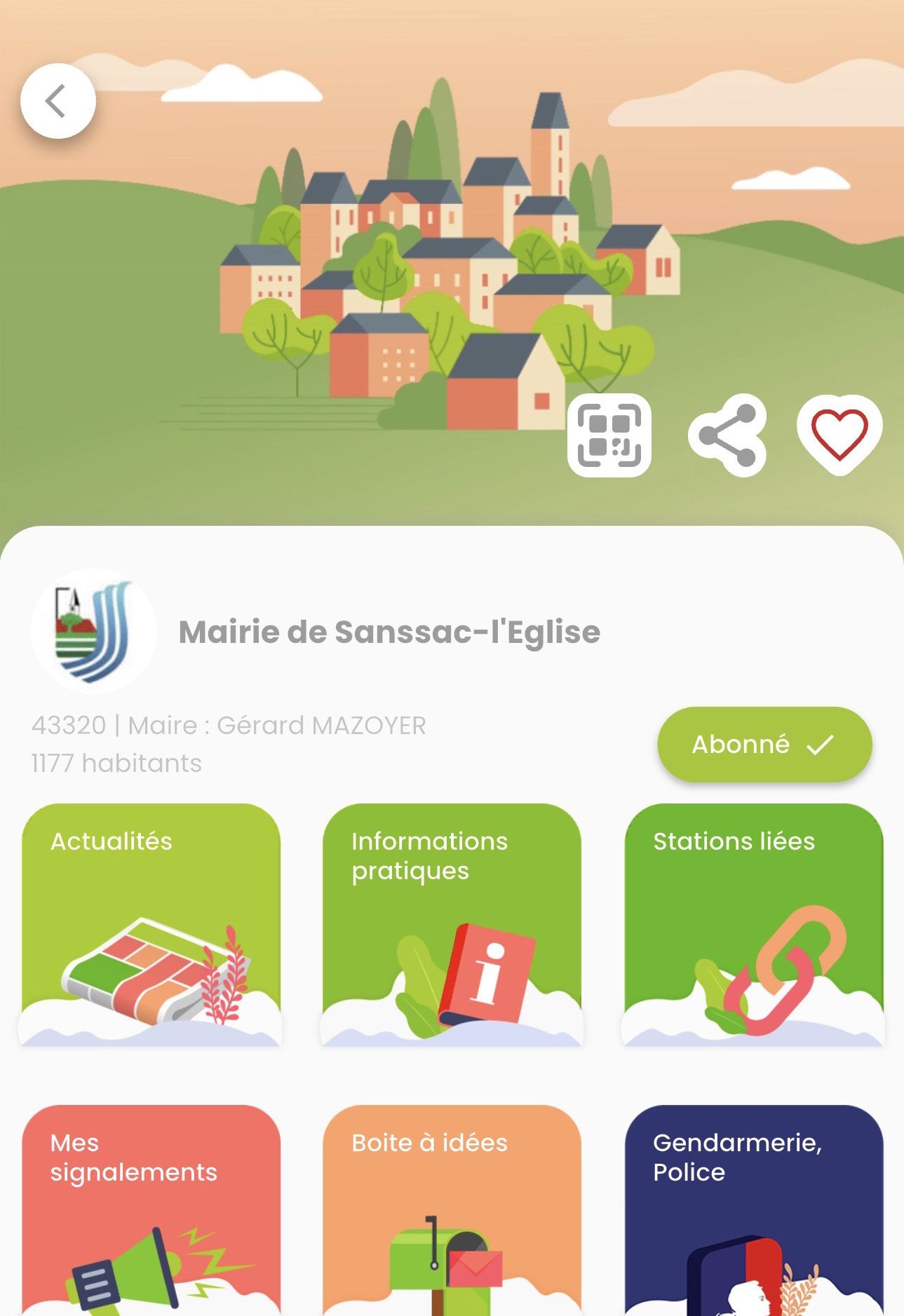
Task: Open Mes signalements
Action: pos(151,1211)
